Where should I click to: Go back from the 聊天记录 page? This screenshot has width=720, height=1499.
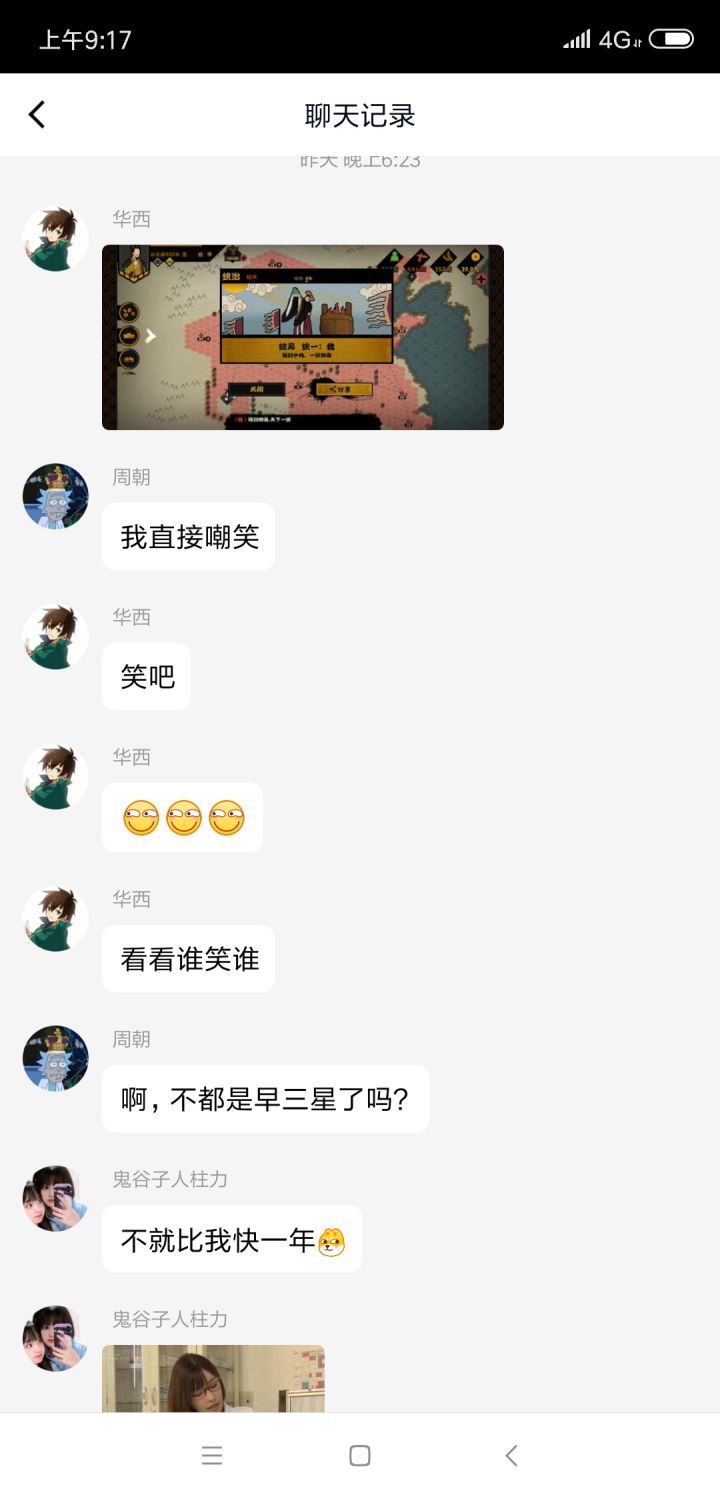pos(37,115)
